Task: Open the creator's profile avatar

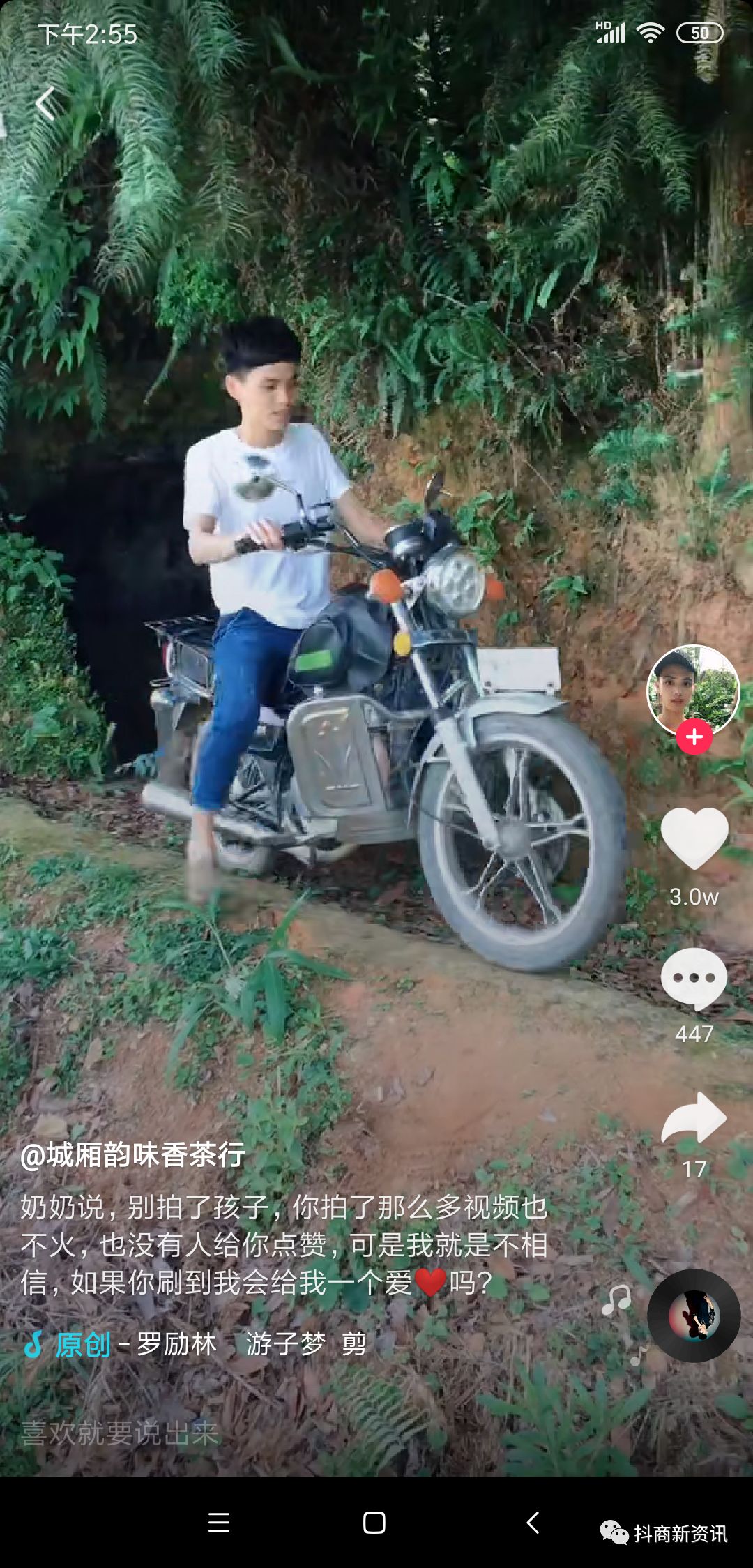Action: coord(693,690)
